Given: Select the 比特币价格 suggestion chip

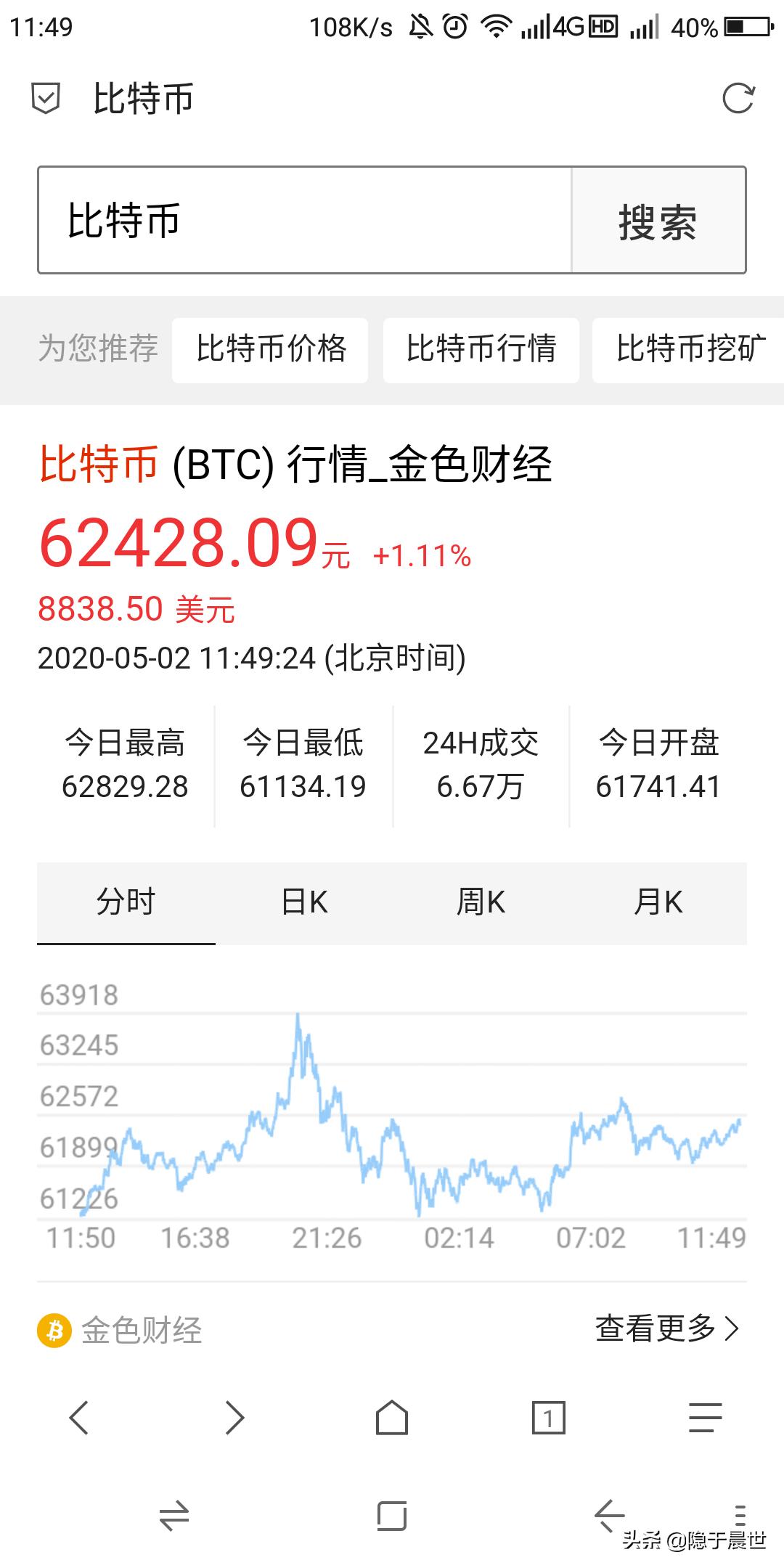Looking at the screenshot, I should [x=271, y=349].
